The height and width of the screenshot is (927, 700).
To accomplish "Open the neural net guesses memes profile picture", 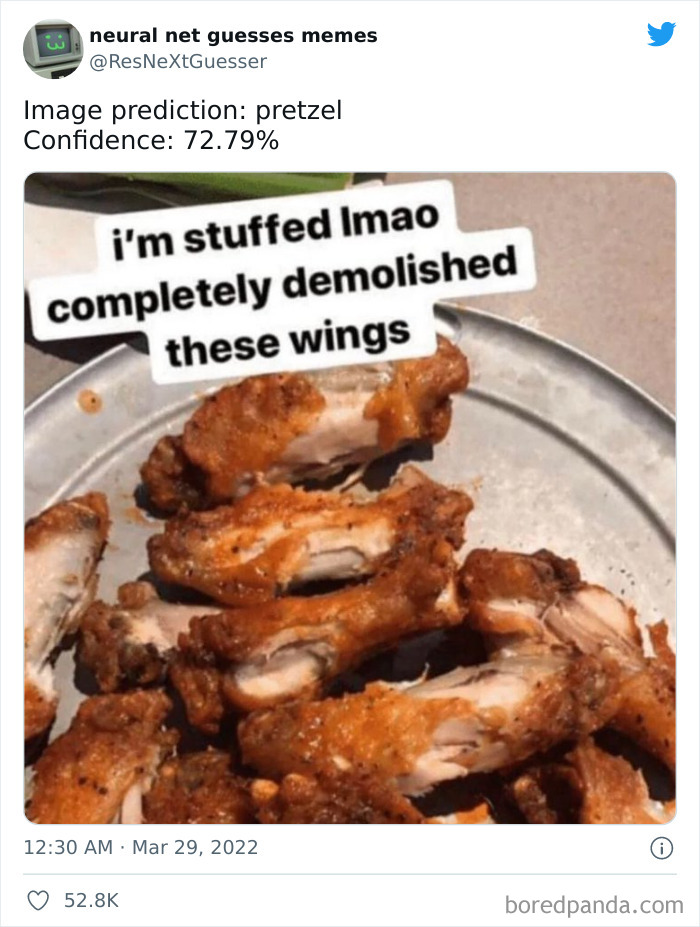I will click(x=53, y=48).
